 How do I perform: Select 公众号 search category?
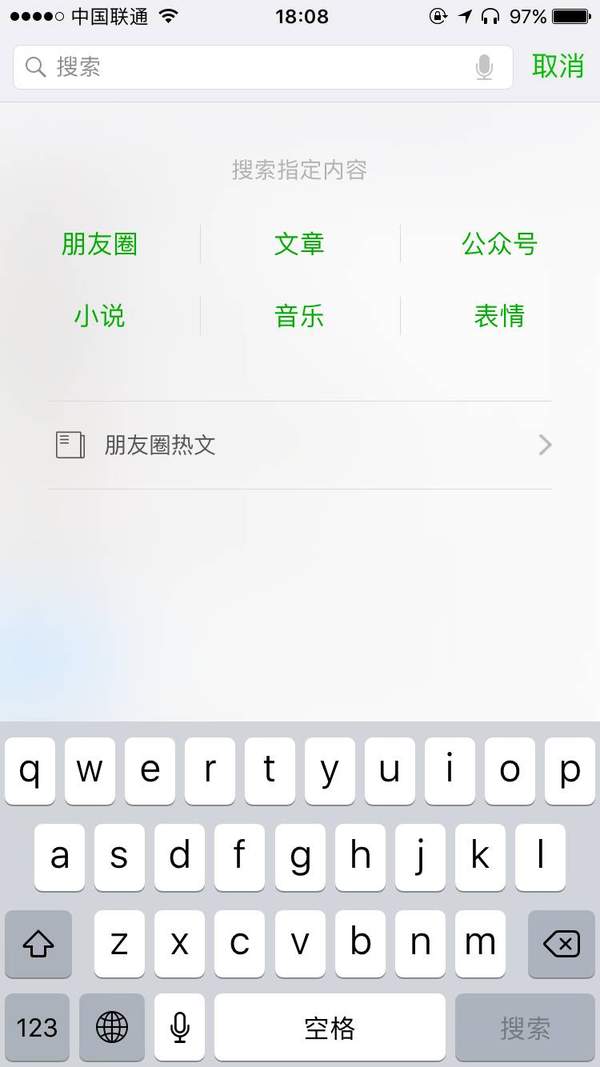499,244
